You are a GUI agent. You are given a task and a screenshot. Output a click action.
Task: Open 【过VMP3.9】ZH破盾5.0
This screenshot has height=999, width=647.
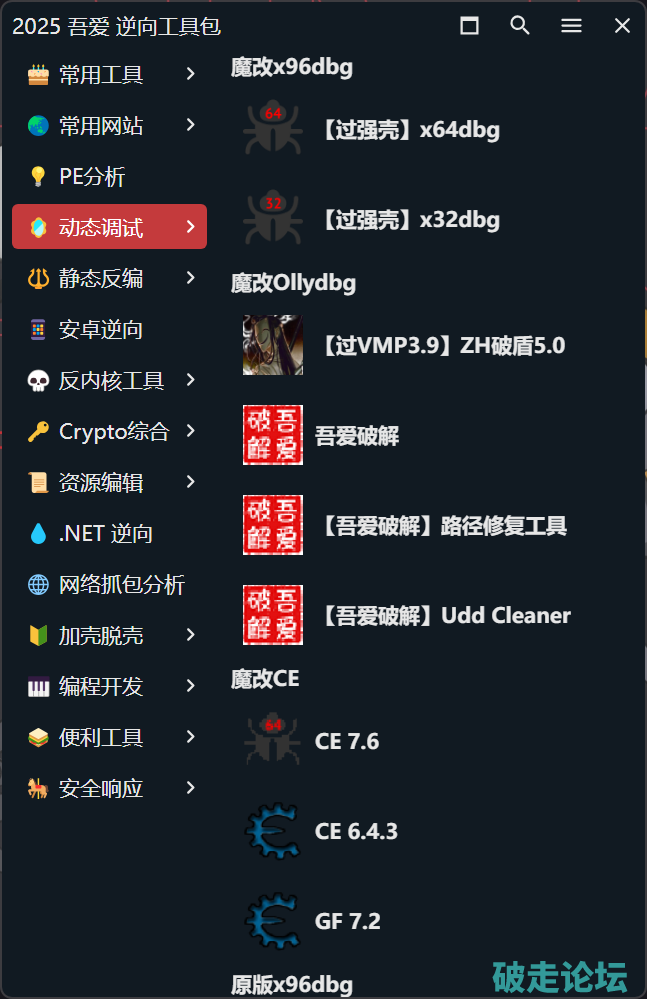pyautogui.click(x=440, y=346)
